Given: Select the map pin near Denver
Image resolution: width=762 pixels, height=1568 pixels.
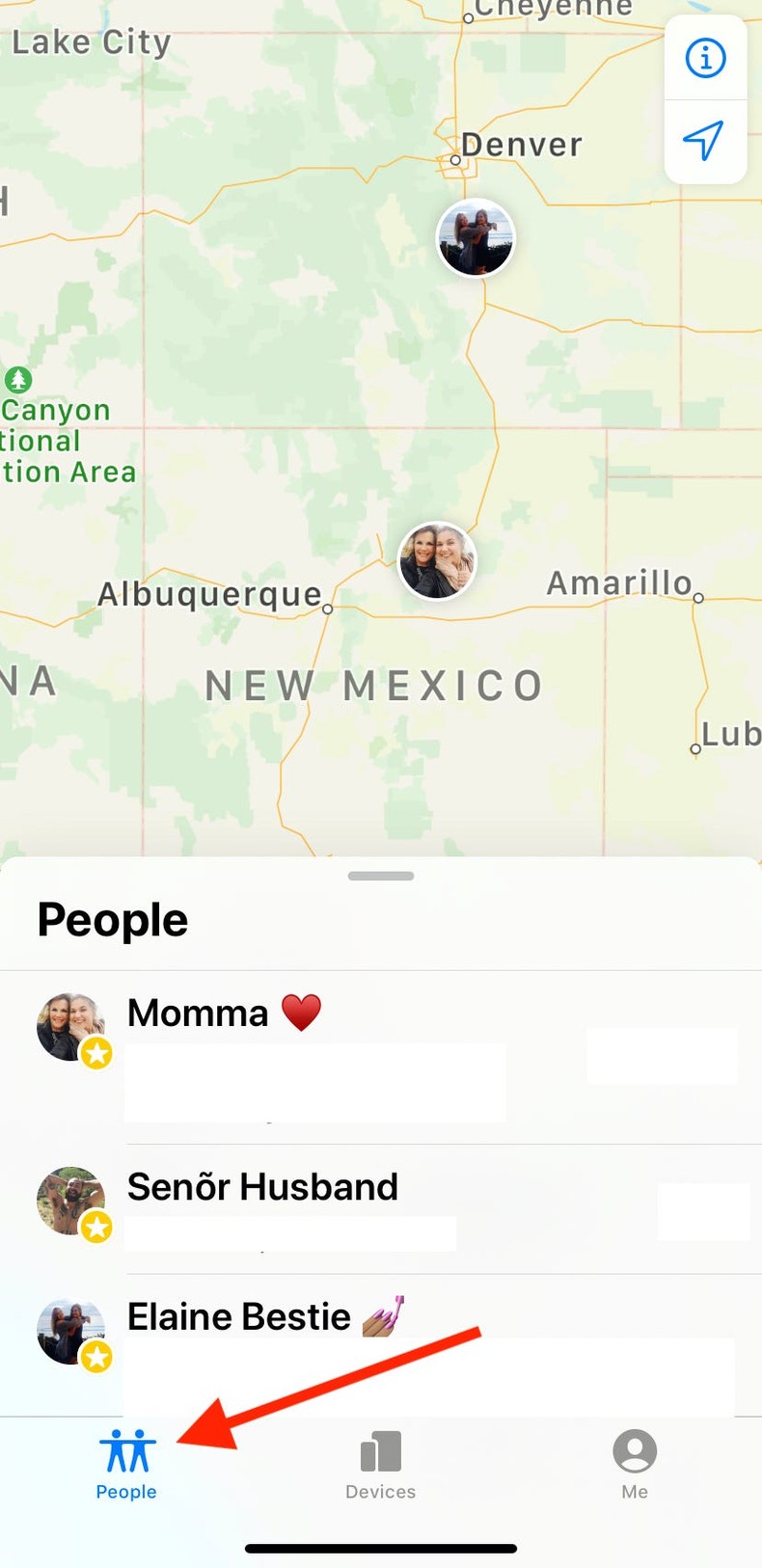Looking at the screenshot, I should click(476, 238).
